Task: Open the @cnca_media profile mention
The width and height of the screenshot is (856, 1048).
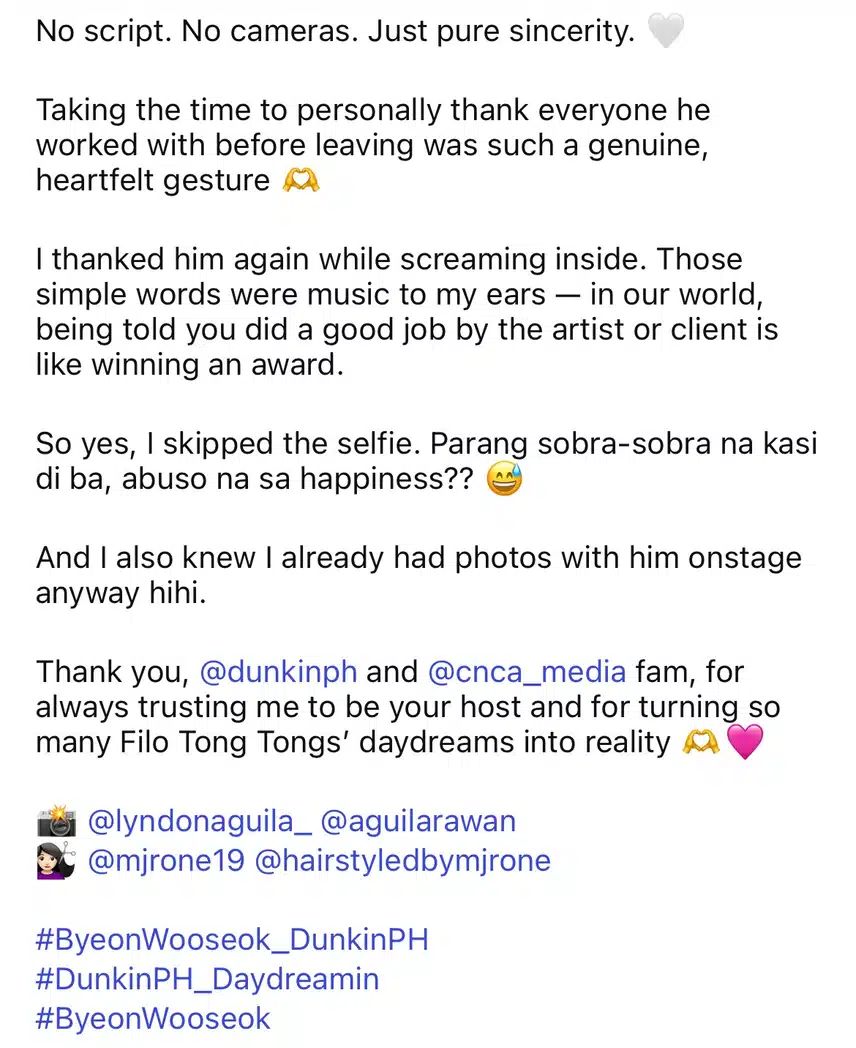Action: [x=526, y=671]
